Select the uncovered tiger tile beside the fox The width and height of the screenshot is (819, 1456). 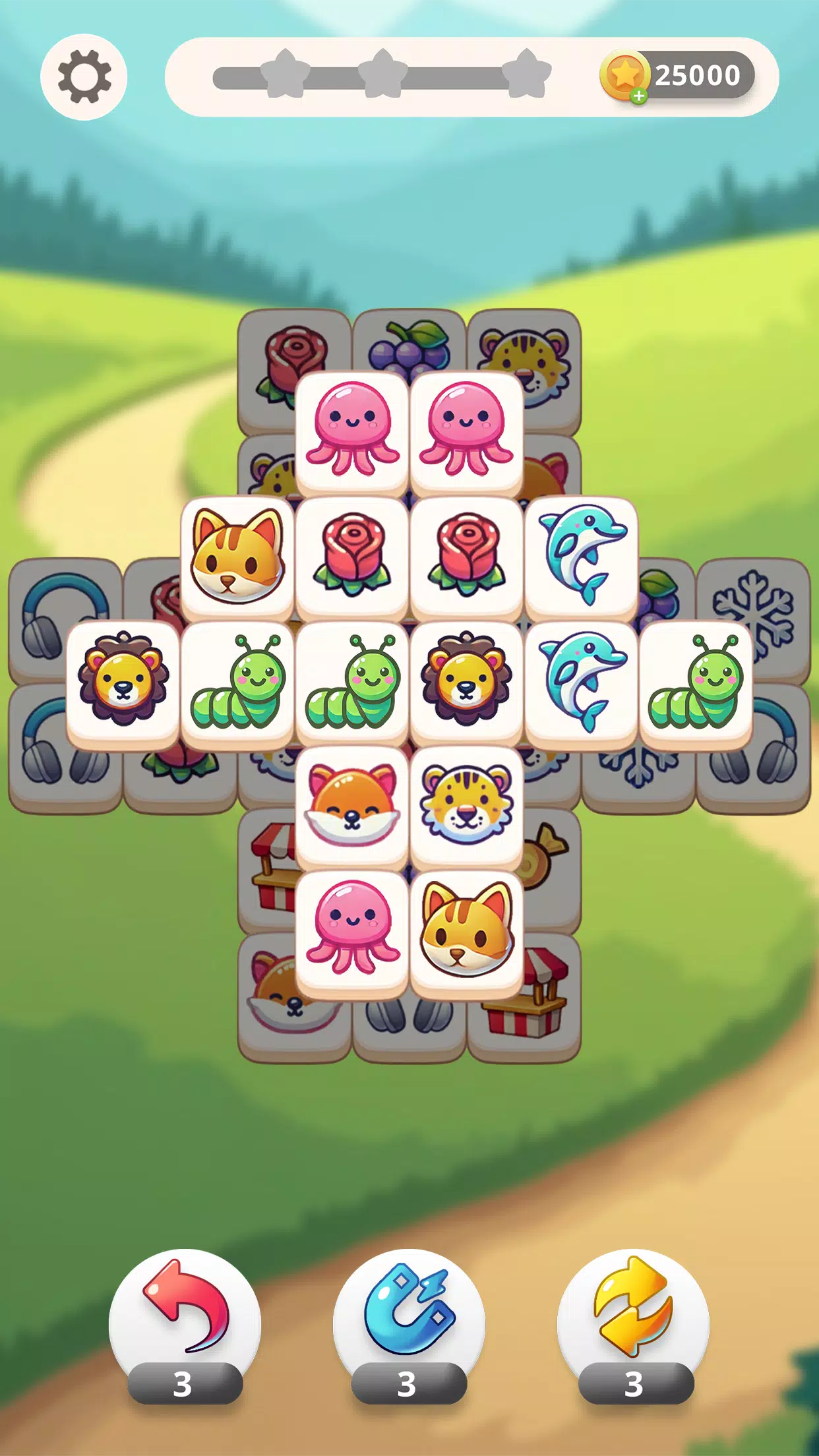pos(466,805)
